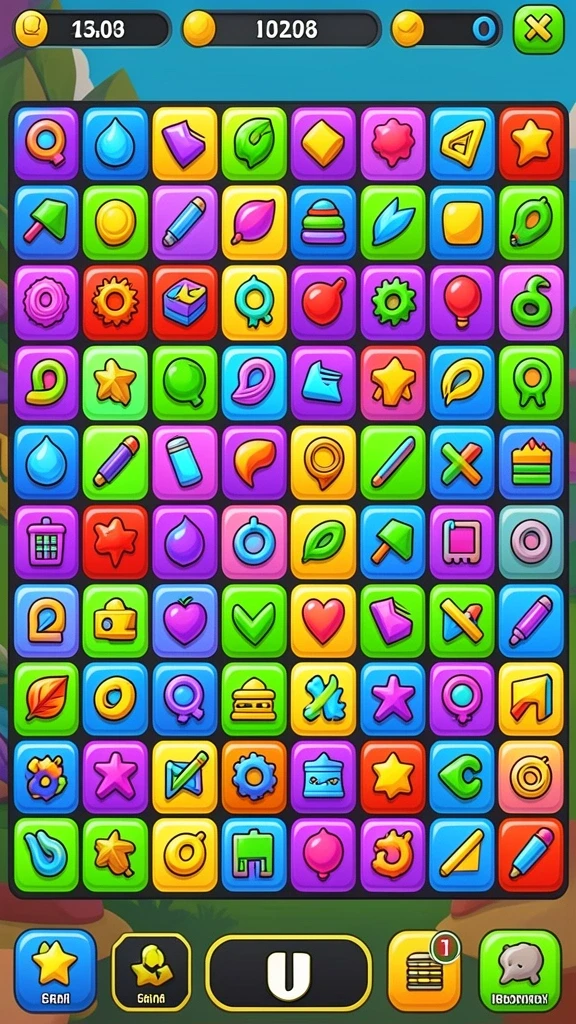The image size is (576, 1024).
Task: Tap the large U button at the bottom
Action: (289, 974)
